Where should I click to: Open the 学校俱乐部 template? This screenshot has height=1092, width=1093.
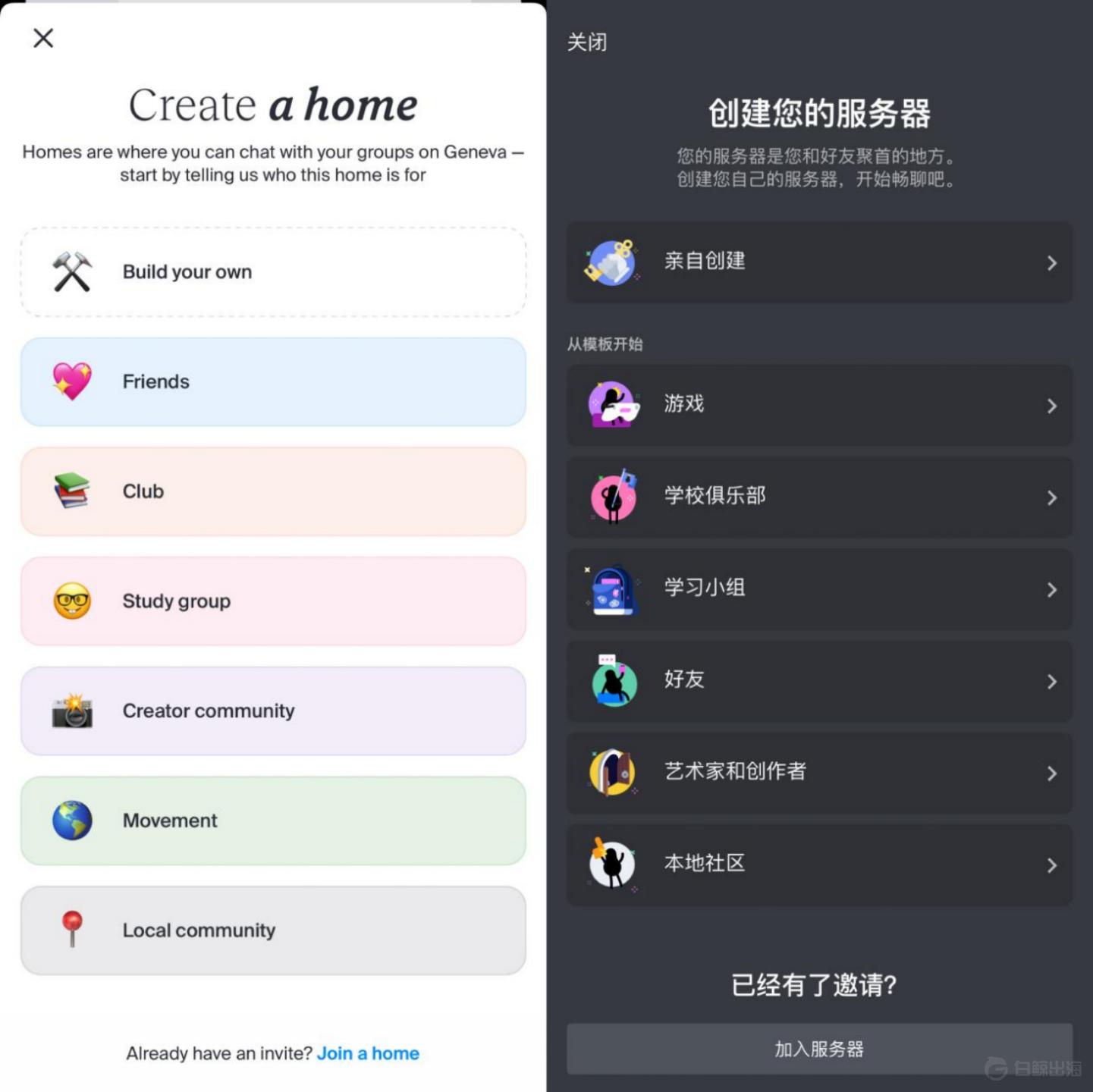[x=819, y=497]
